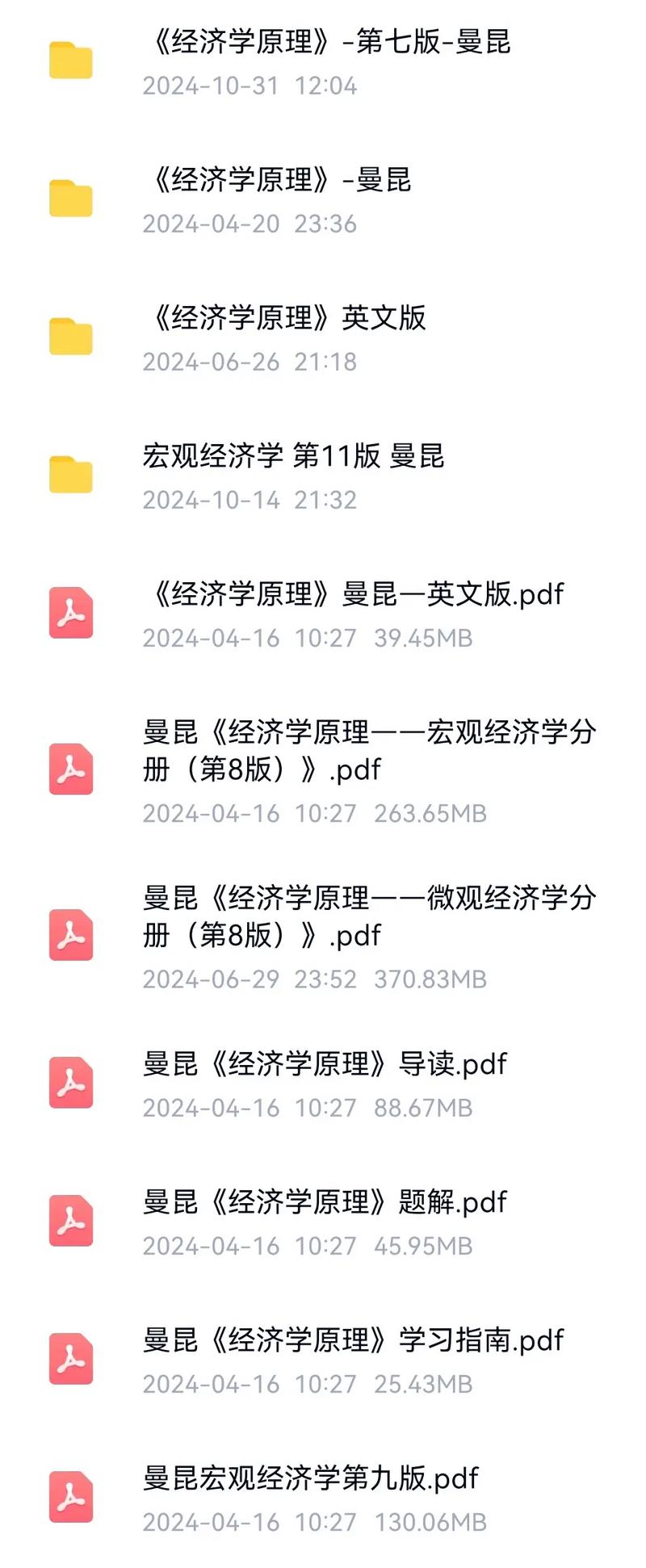Image resolution: width=646 pixels, height=1568 pixels.
Task: Click the folder icon for 《经济学原理》-曼昆
Action: coord(71,196)
